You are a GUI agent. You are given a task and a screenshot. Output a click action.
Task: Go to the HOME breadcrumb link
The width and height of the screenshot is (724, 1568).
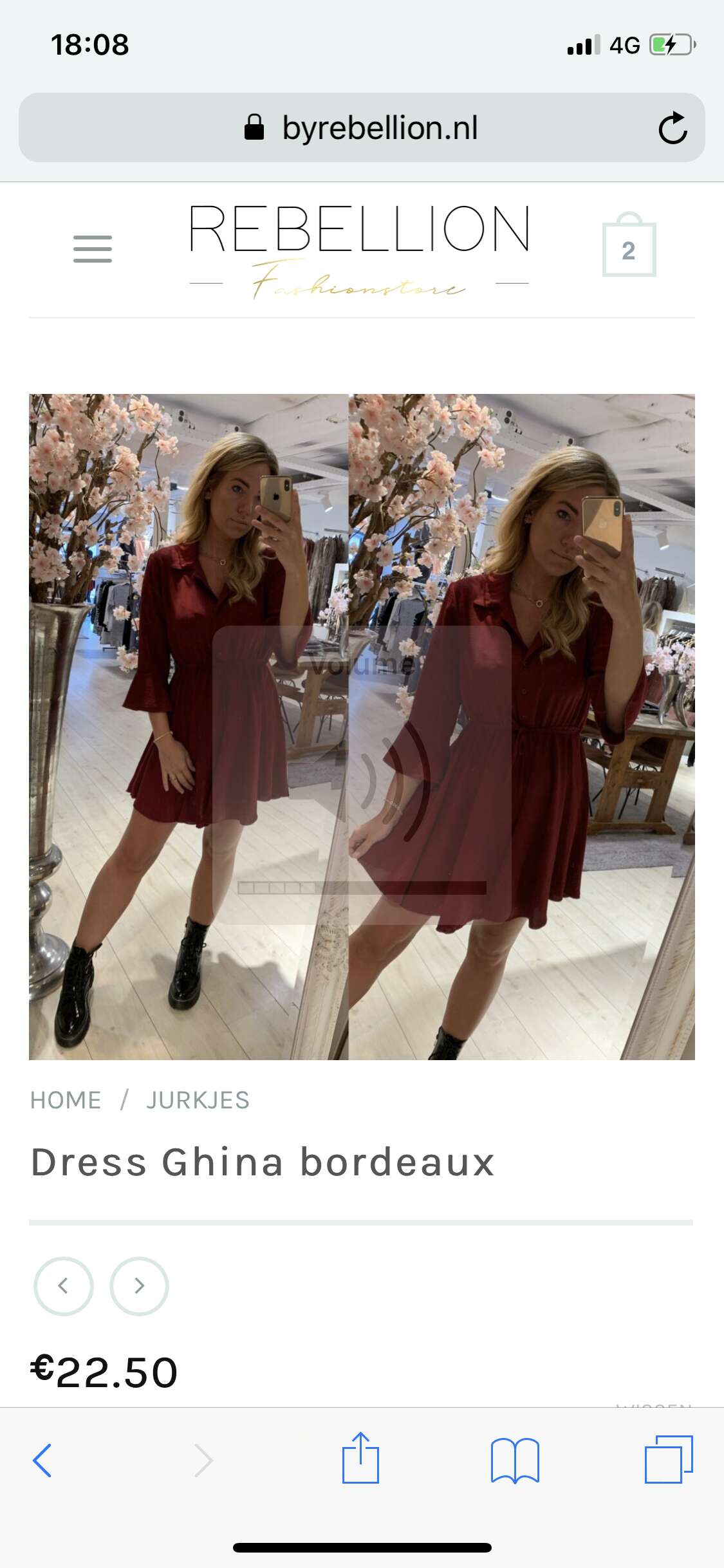click(x=66, y=1100)
